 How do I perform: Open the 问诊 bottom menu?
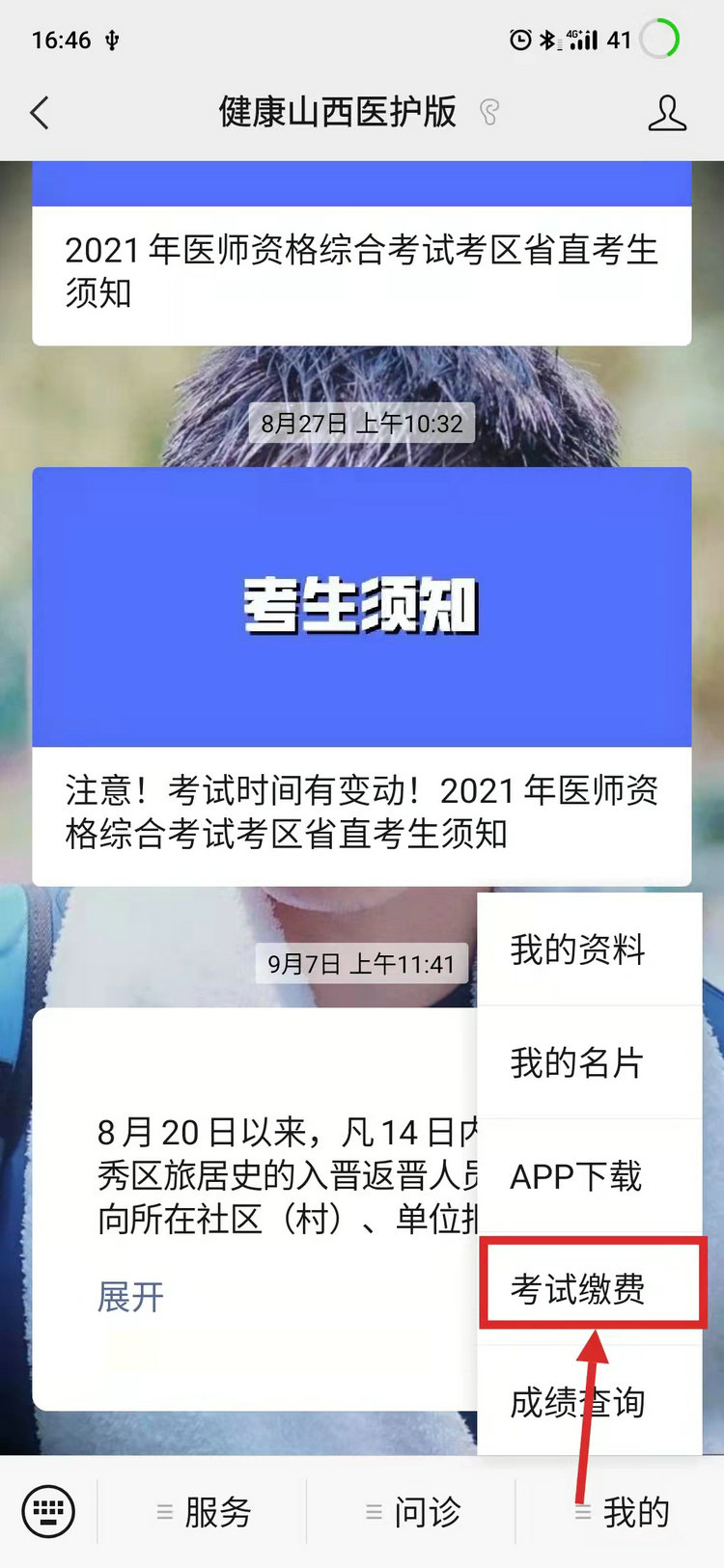tap(411, 1512)
